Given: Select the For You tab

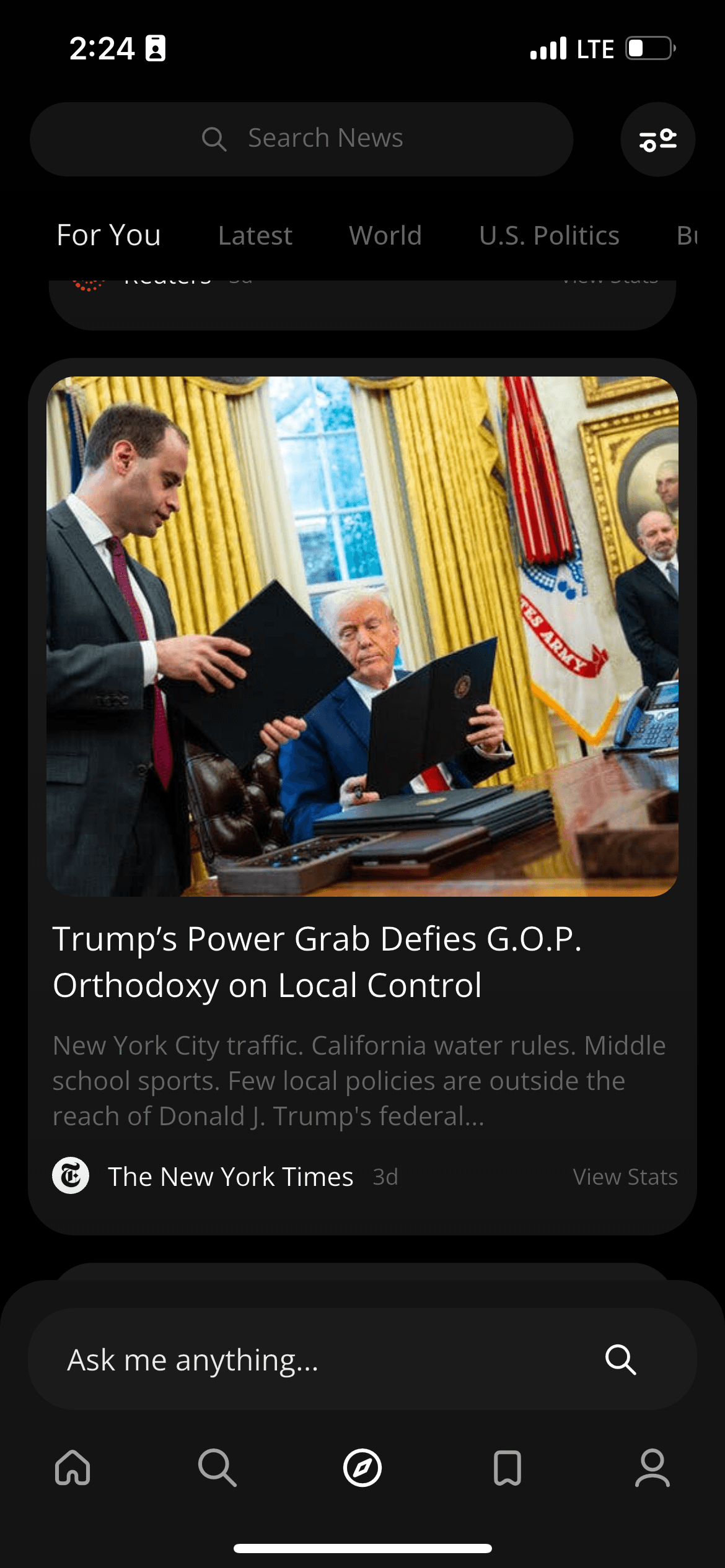Looking at the screenshot, I should pos(108,235).
